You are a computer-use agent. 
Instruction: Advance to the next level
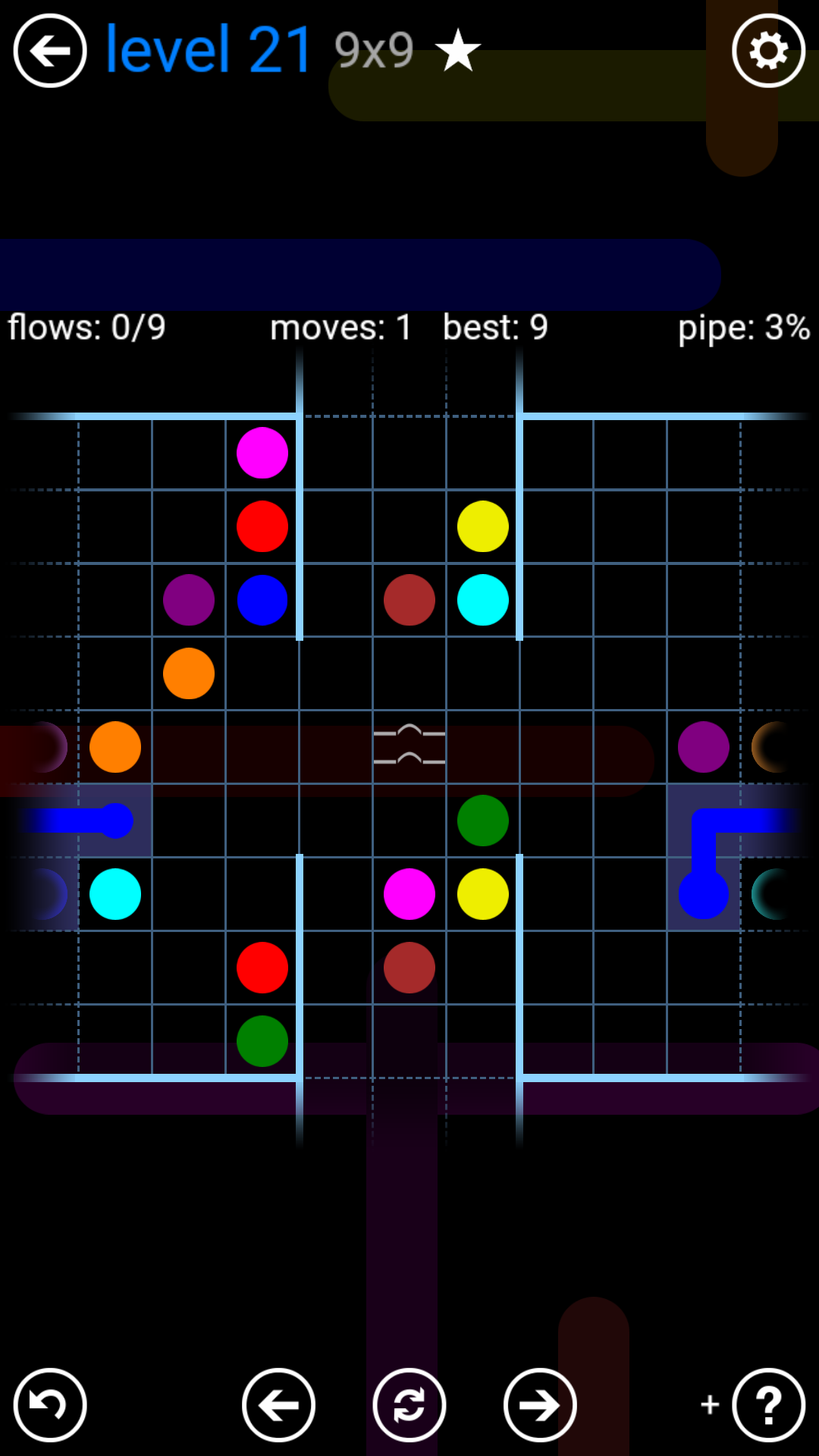[540, 1405]
